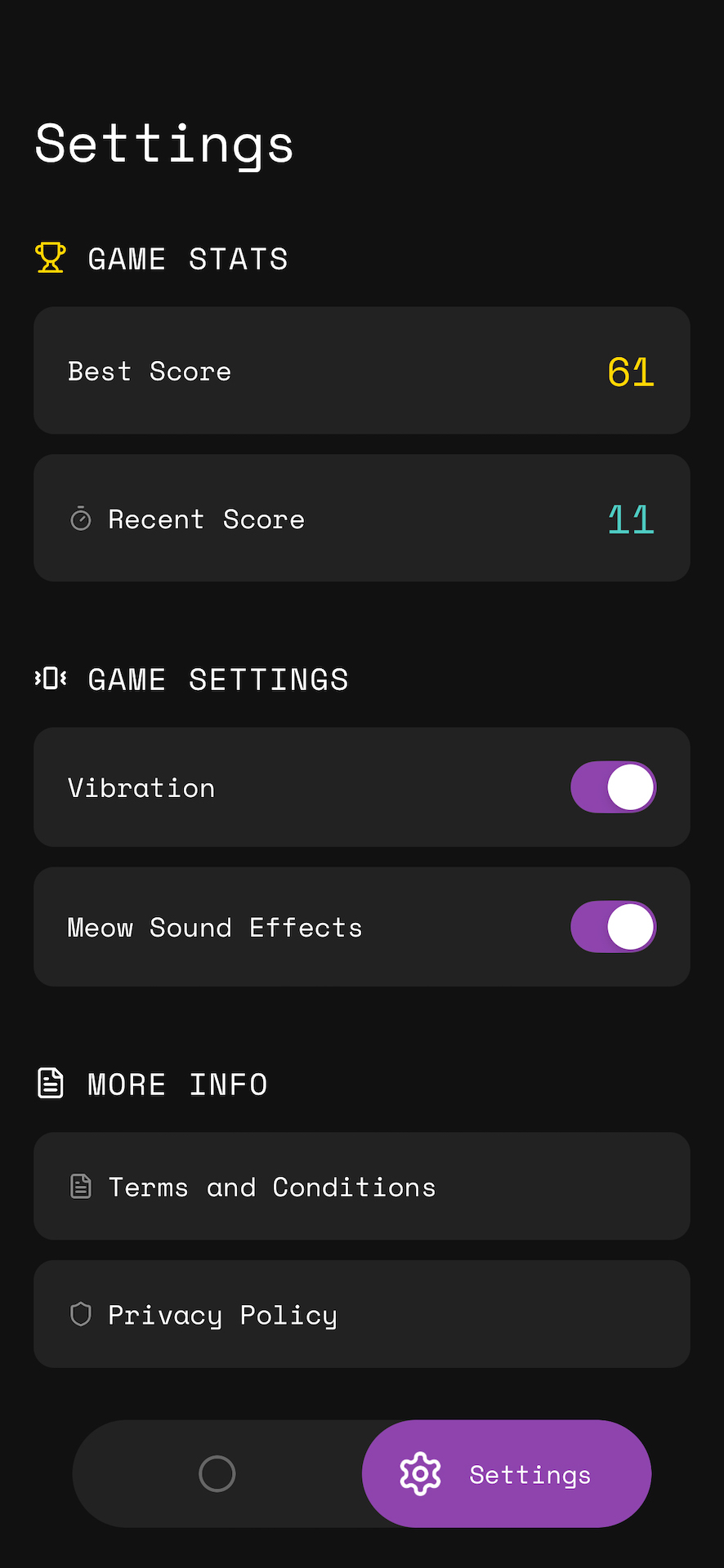Click the shield icon next to Privacy Policy
This screenshot has width=724, height=1568.
(x=81, y=1314)
